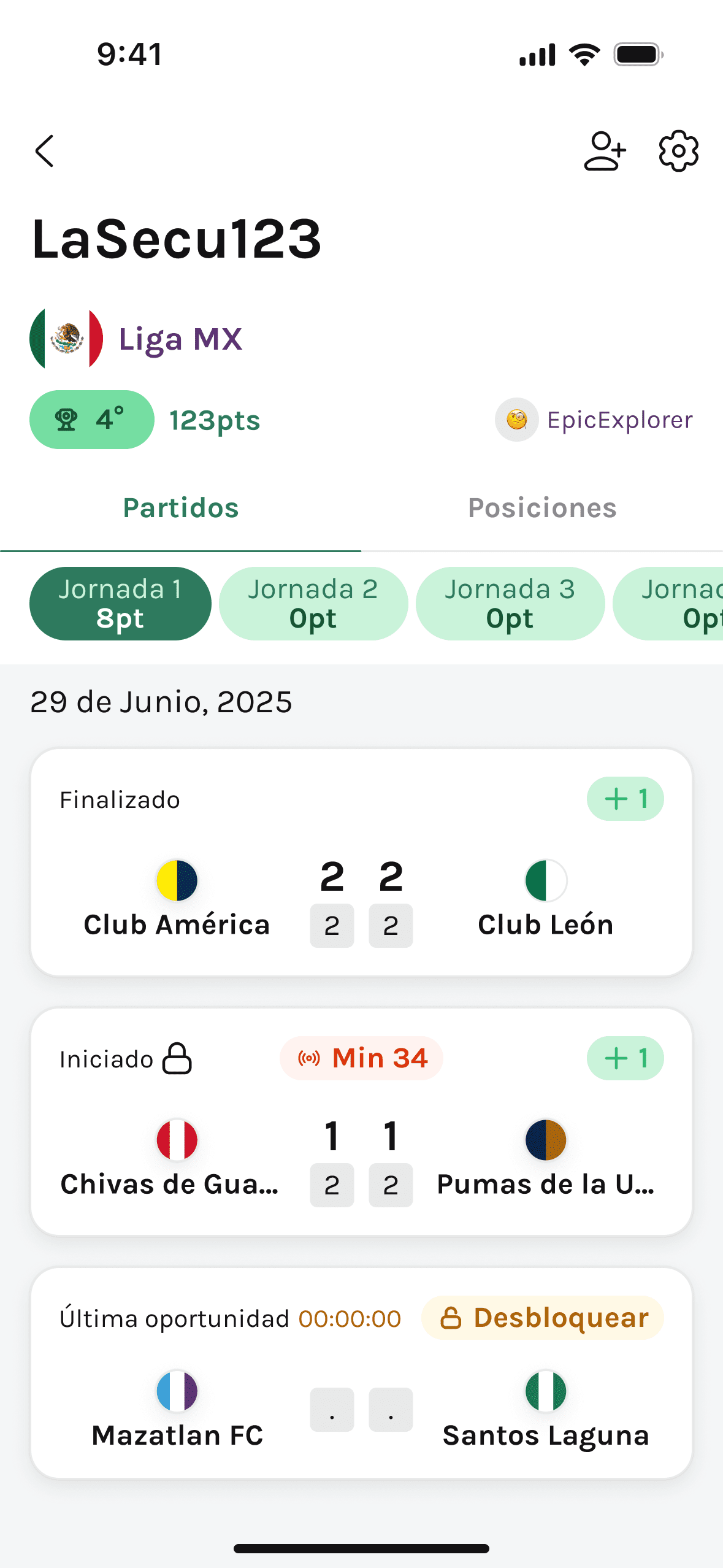Unlock prediction with Desbloquear button

[543, 1318]
